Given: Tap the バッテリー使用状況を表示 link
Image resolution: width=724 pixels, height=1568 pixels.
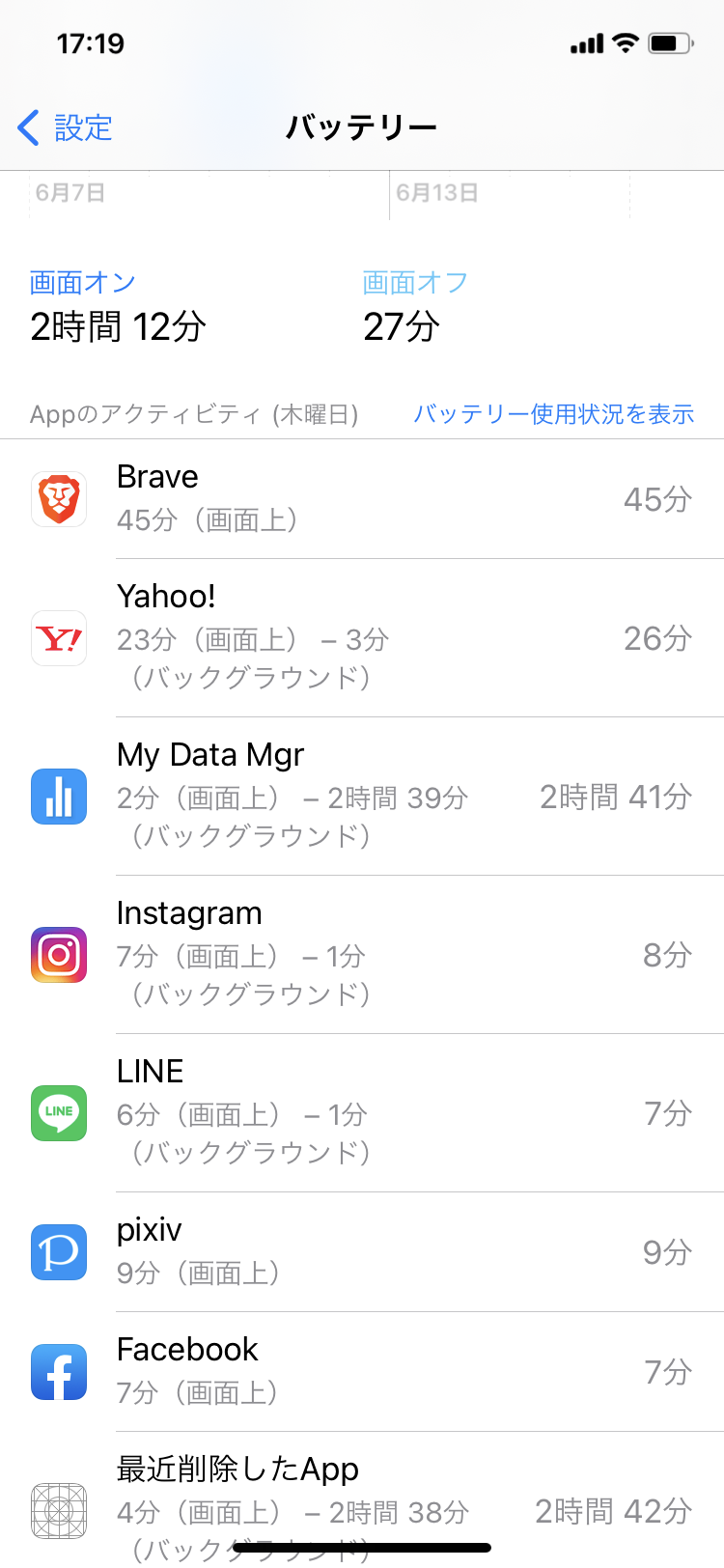Looking at the screenshot, I should (x=553, y=414).
